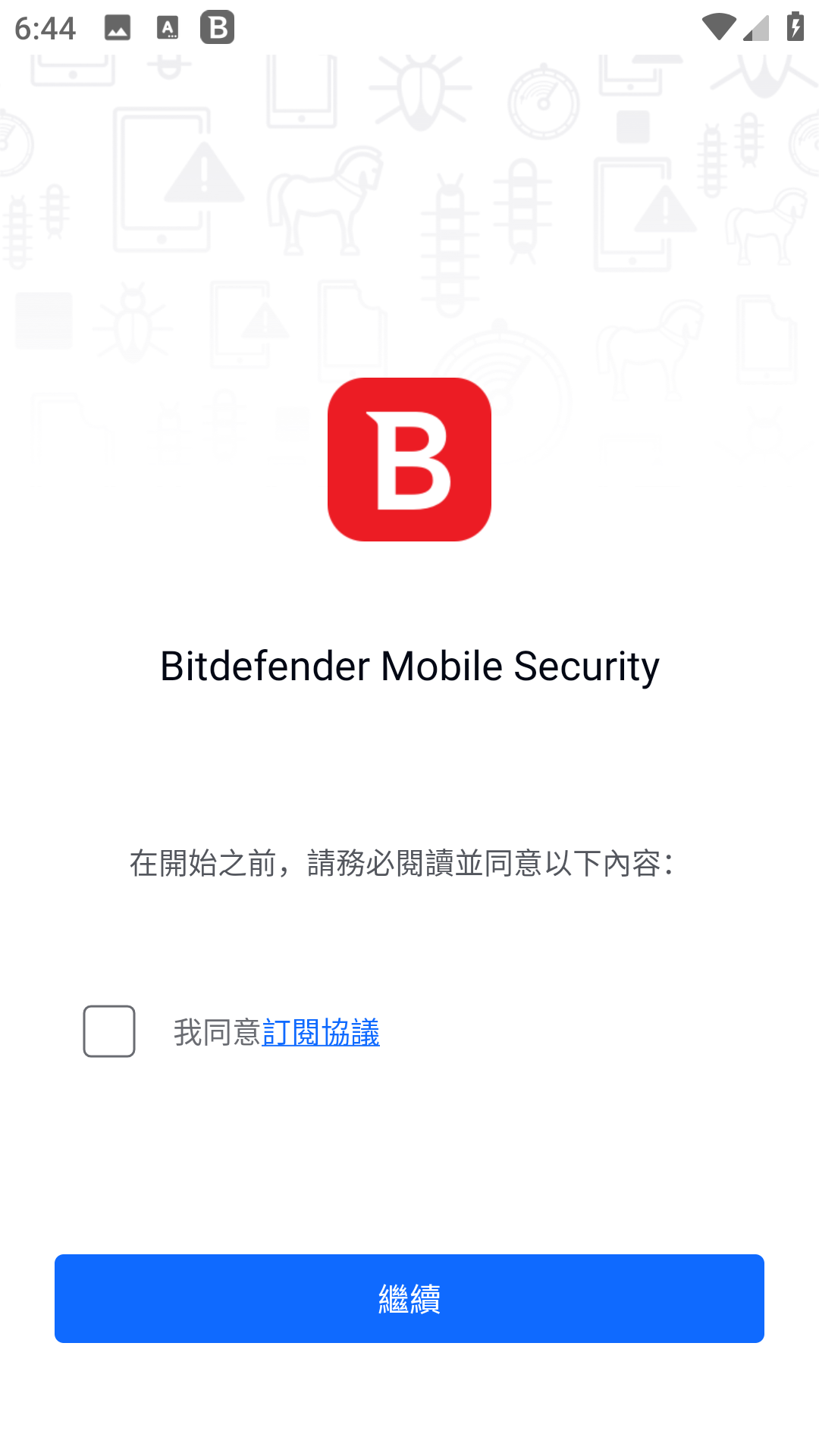819x1456 pixels.
Task: Tap the cellular signal icon
Action: coord(757,27)
